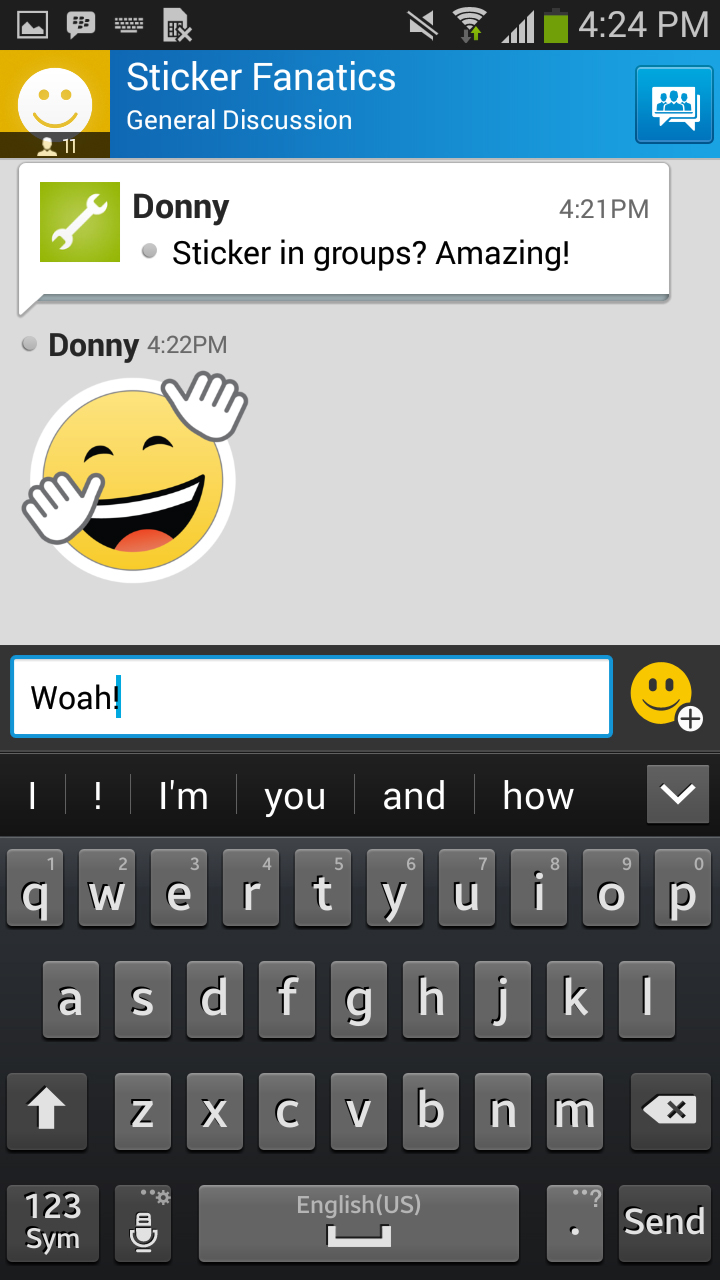Tap the English(US) space bar

coord(358,1222)
